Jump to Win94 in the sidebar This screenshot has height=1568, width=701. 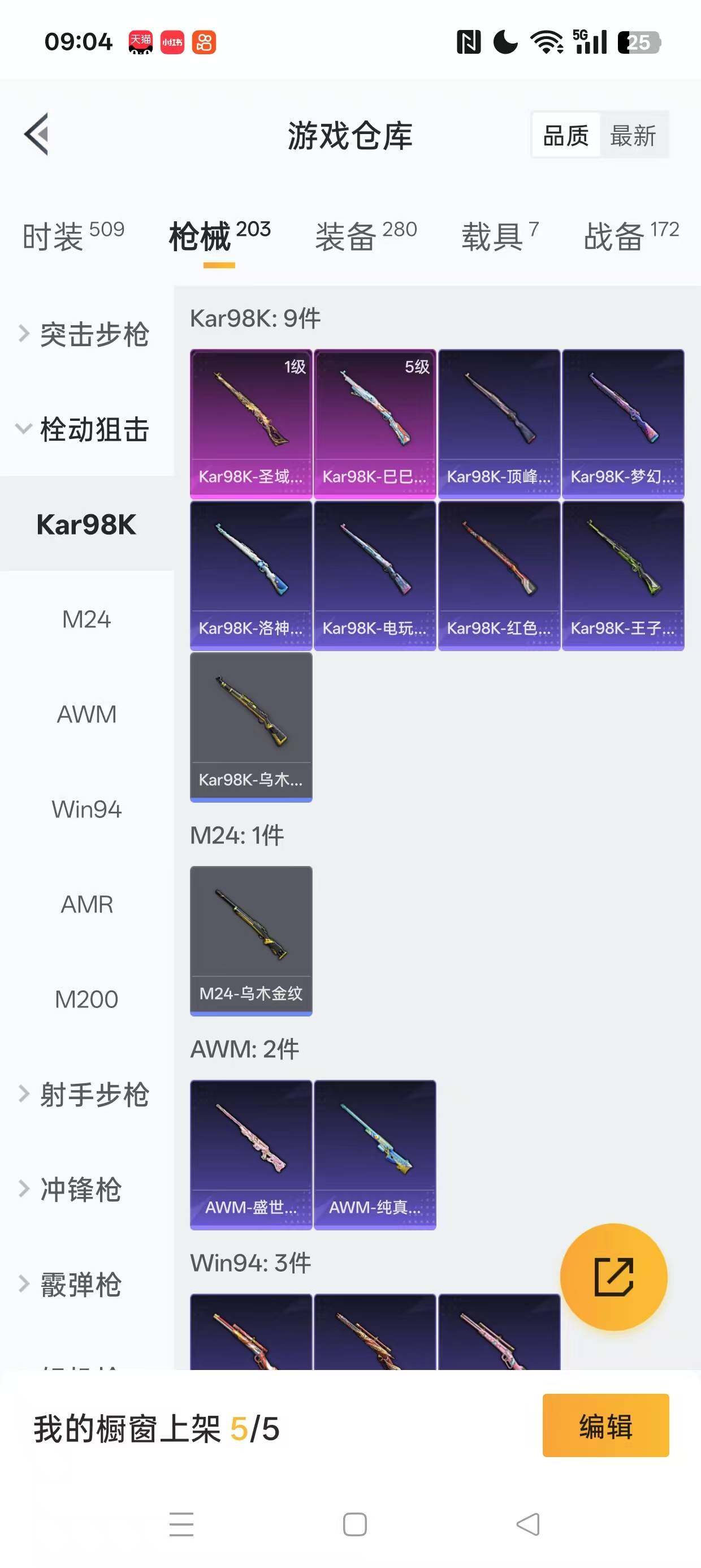click(x=86, y=809)
